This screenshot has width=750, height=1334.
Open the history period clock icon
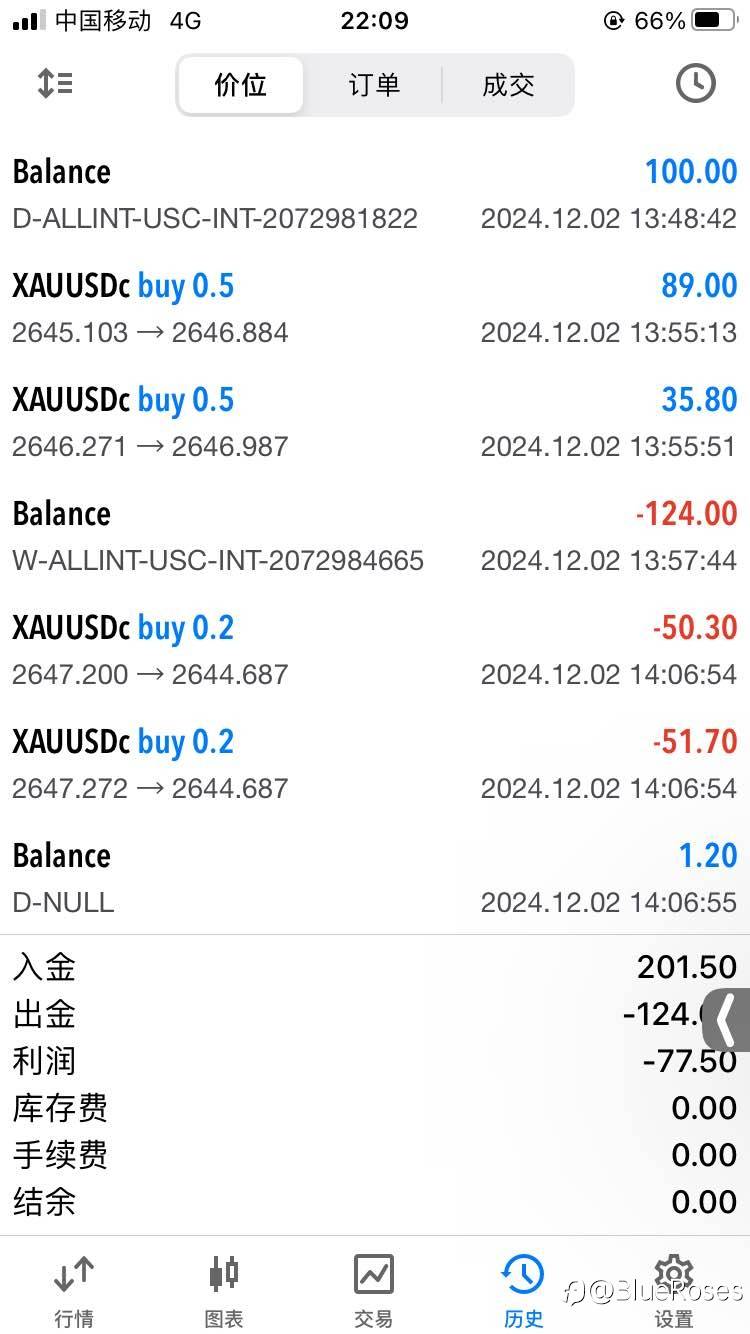pyautogui.click(x=695, y=84)
